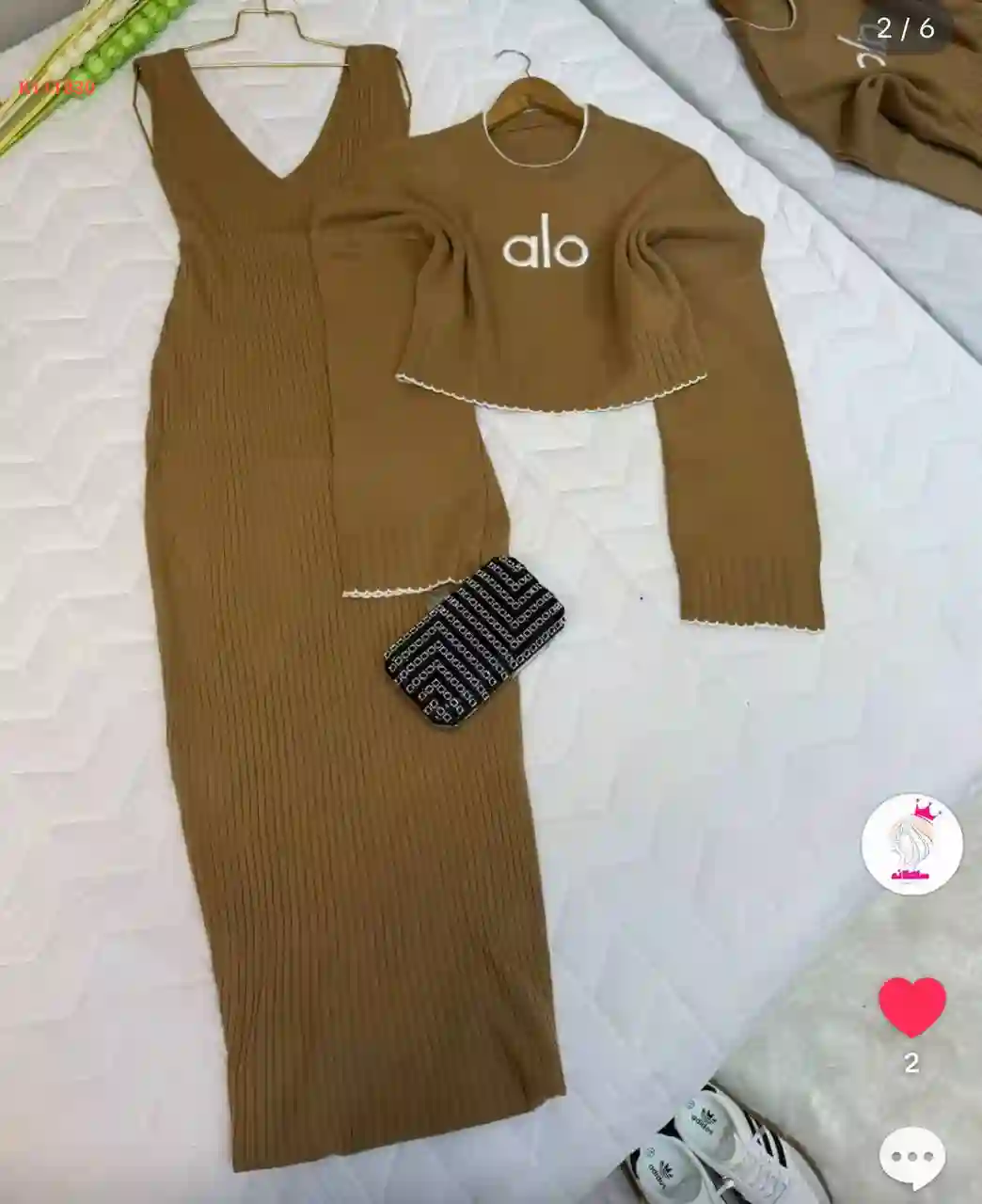
Task: Open the seller's profile avatar
Action: (911, 844)
